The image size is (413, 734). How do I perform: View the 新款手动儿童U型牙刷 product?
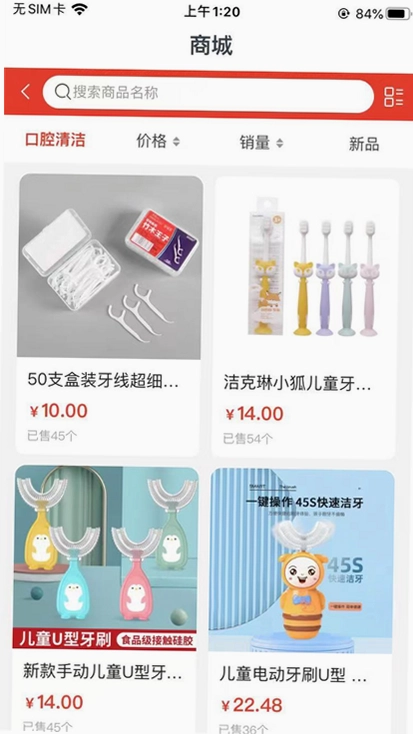[x=106, y=600]
